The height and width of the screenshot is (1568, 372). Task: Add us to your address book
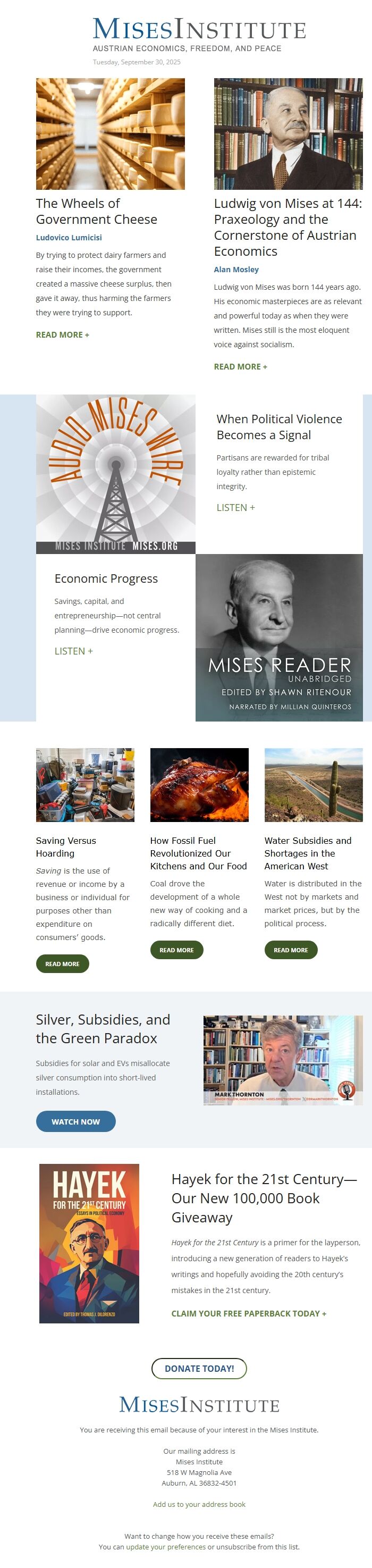[x=199, y=1504]
